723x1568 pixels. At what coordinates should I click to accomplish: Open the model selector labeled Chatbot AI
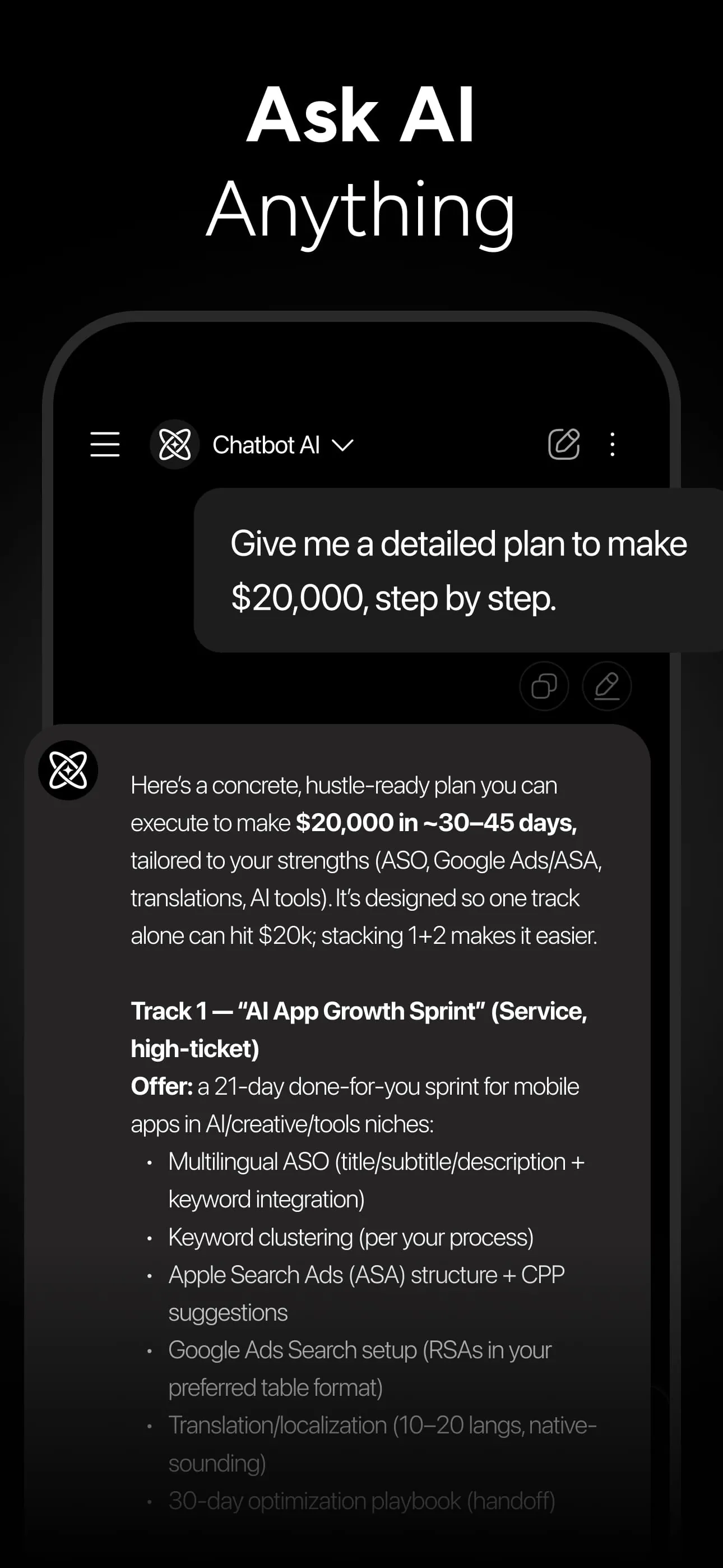[266, 445]
